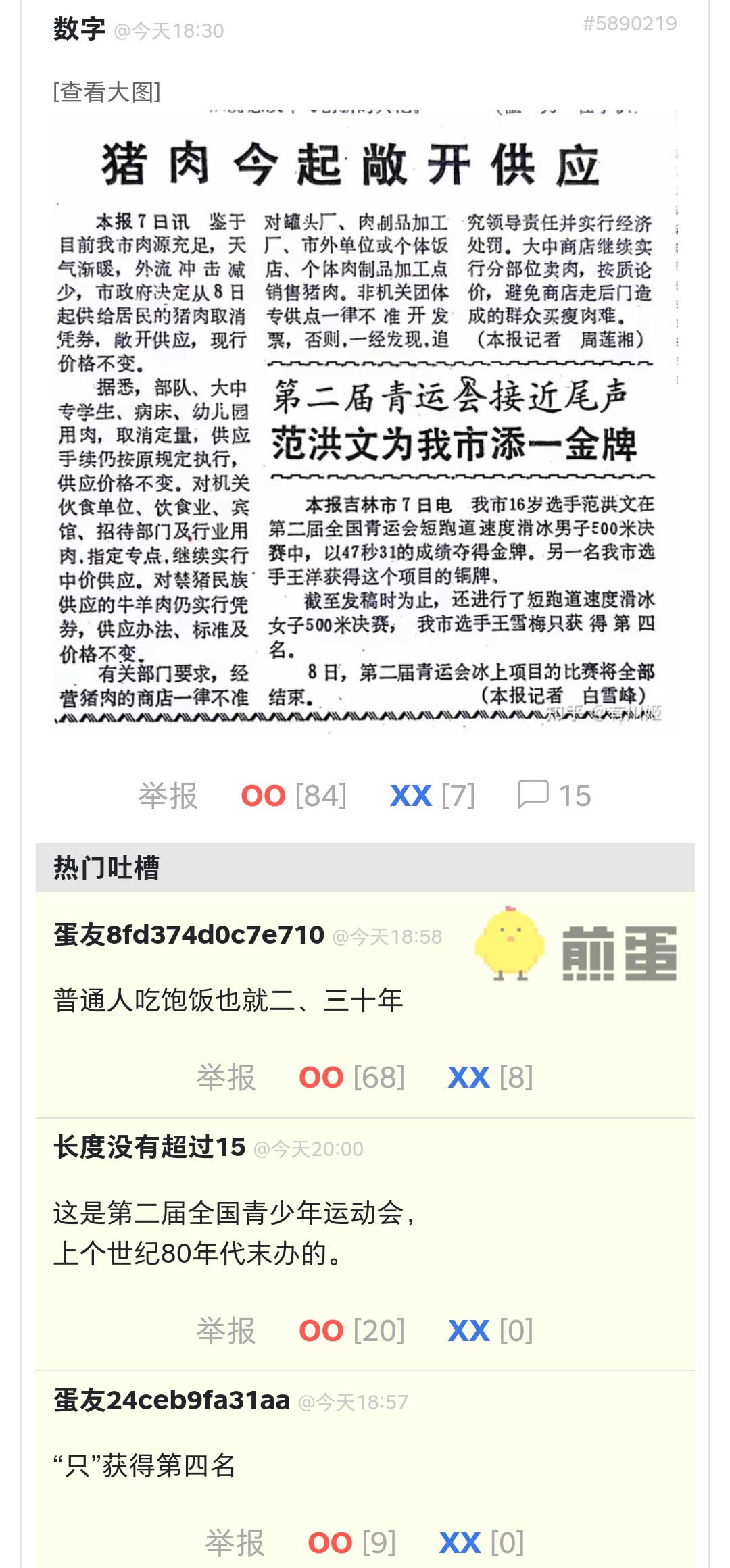Upvote 蛋友24ceb9fa31aa's comment with OO [9]
The width and height of the screenshot is (730, 1568).
coord(351,1542)
